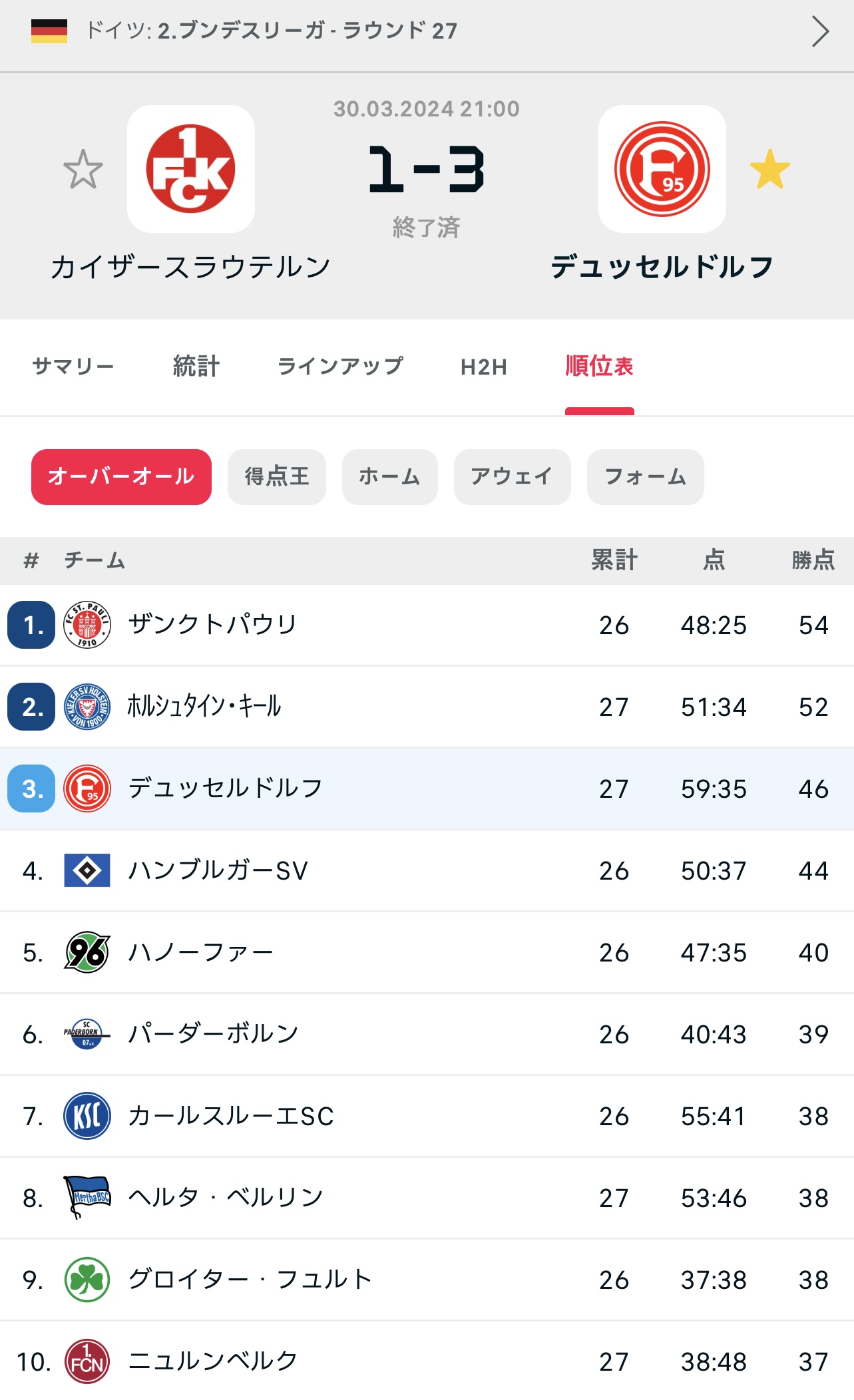Switch to the 統計 tab
This screenshot has width=854, height=1400.
pos(196,367)
